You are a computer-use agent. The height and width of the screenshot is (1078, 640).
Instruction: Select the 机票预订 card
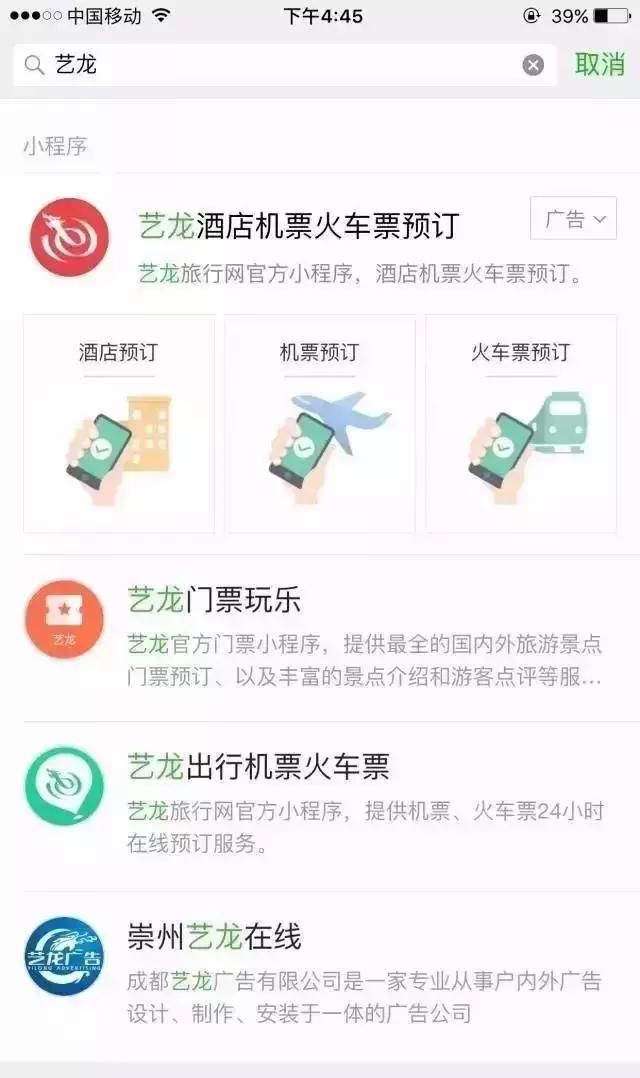coord(319,423)
